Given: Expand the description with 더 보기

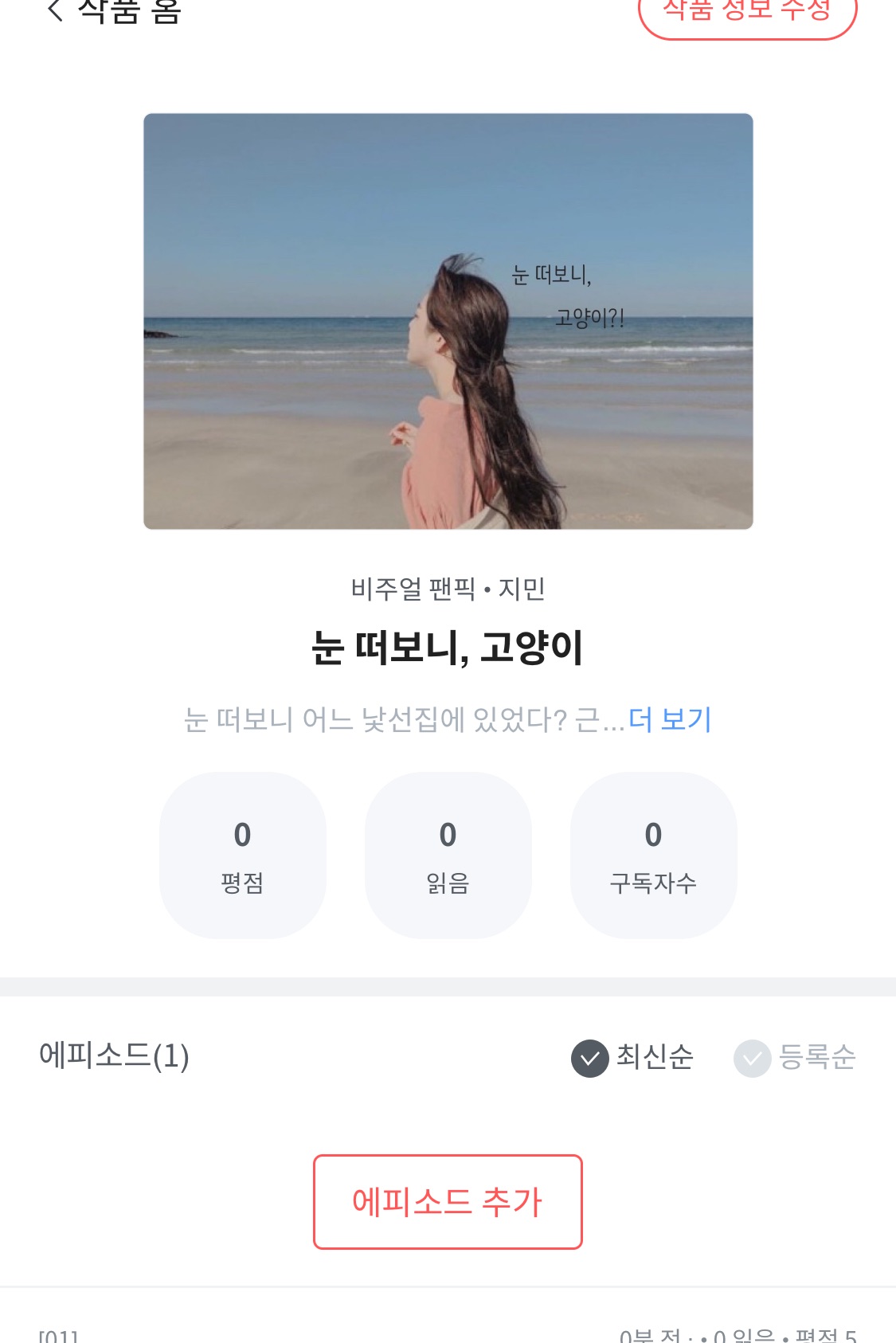Looking at the screenshot, I should tap(670, 719).
